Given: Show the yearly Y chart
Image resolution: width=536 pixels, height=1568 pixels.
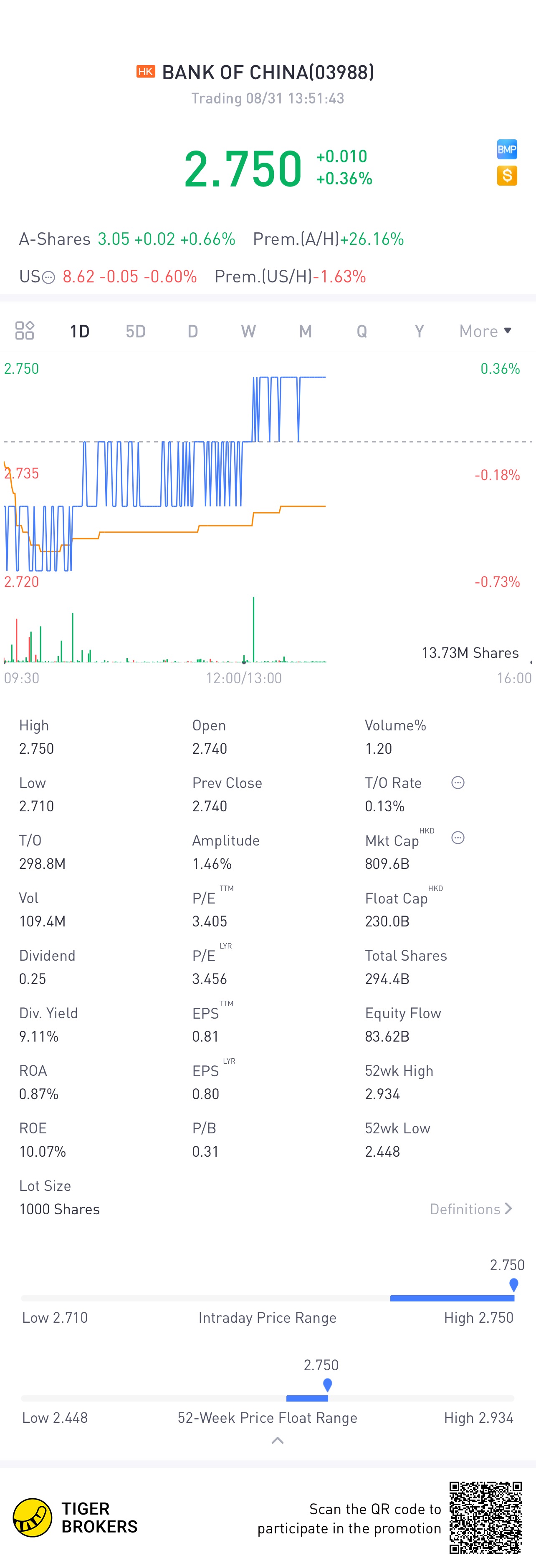Looking at the screenshot, I should coord(419,331).
